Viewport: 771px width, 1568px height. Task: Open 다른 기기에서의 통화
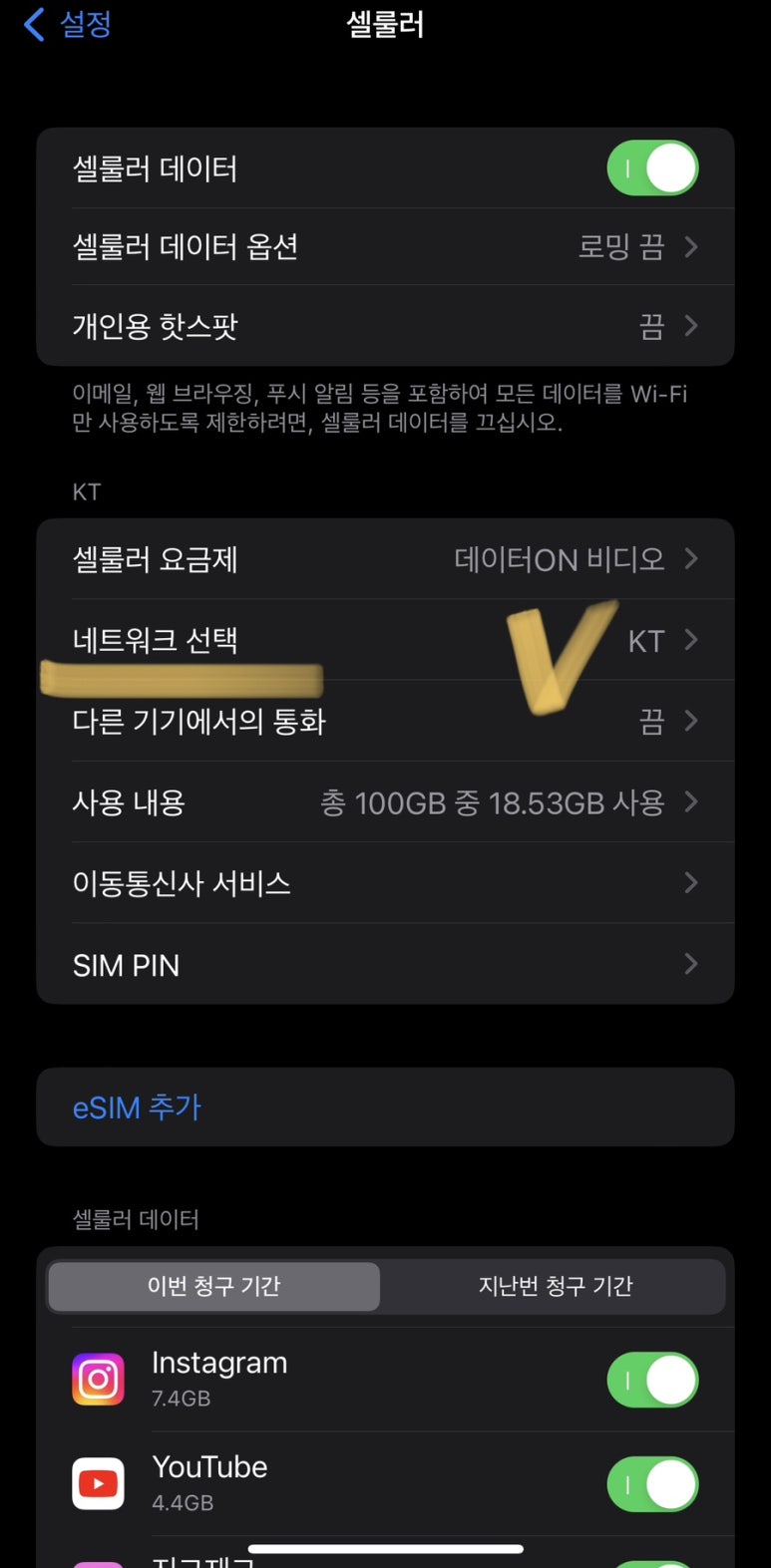385,722
